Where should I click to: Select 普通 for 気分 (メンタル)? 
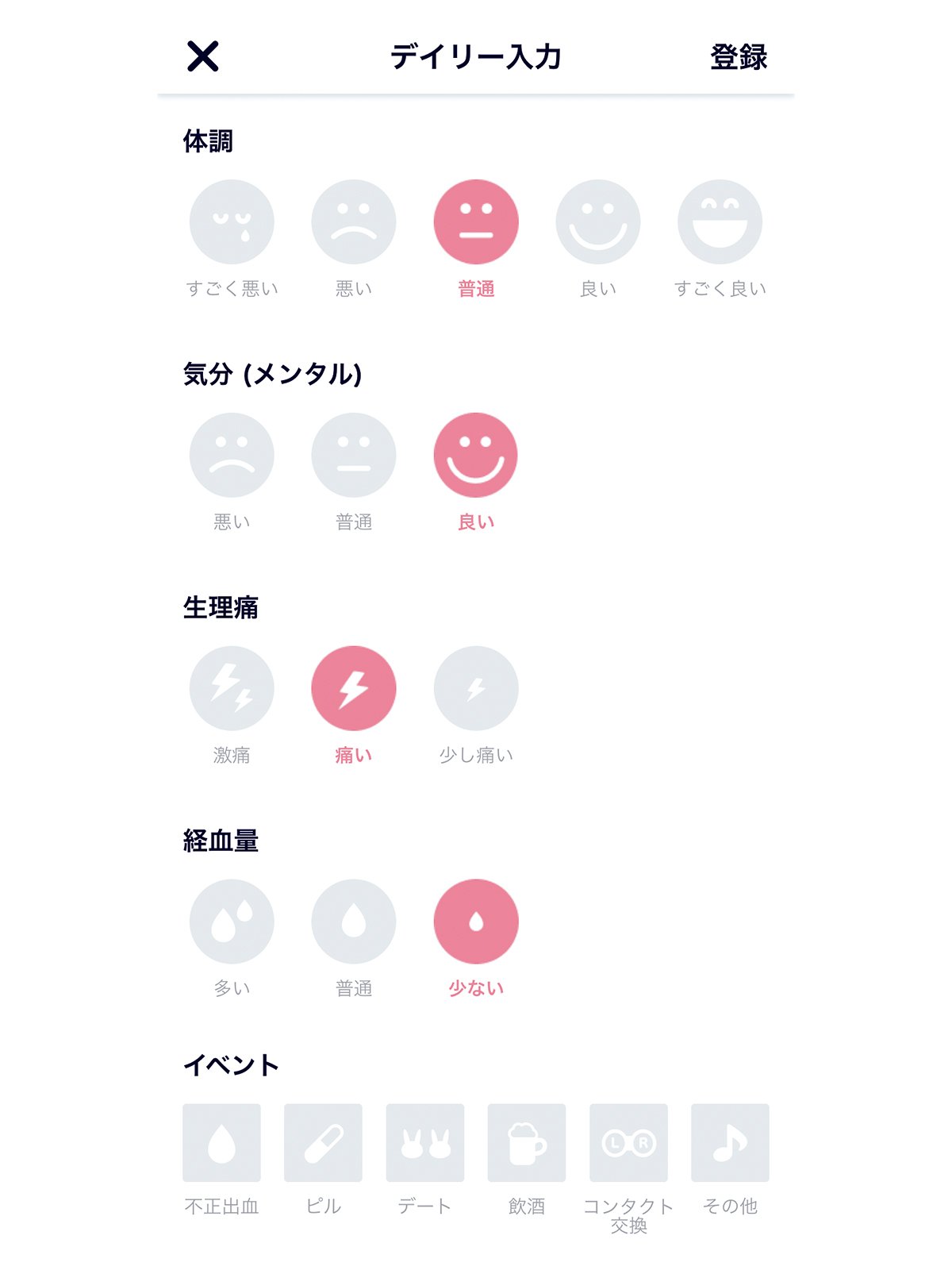pyautogui.click(x=354, y=455)
